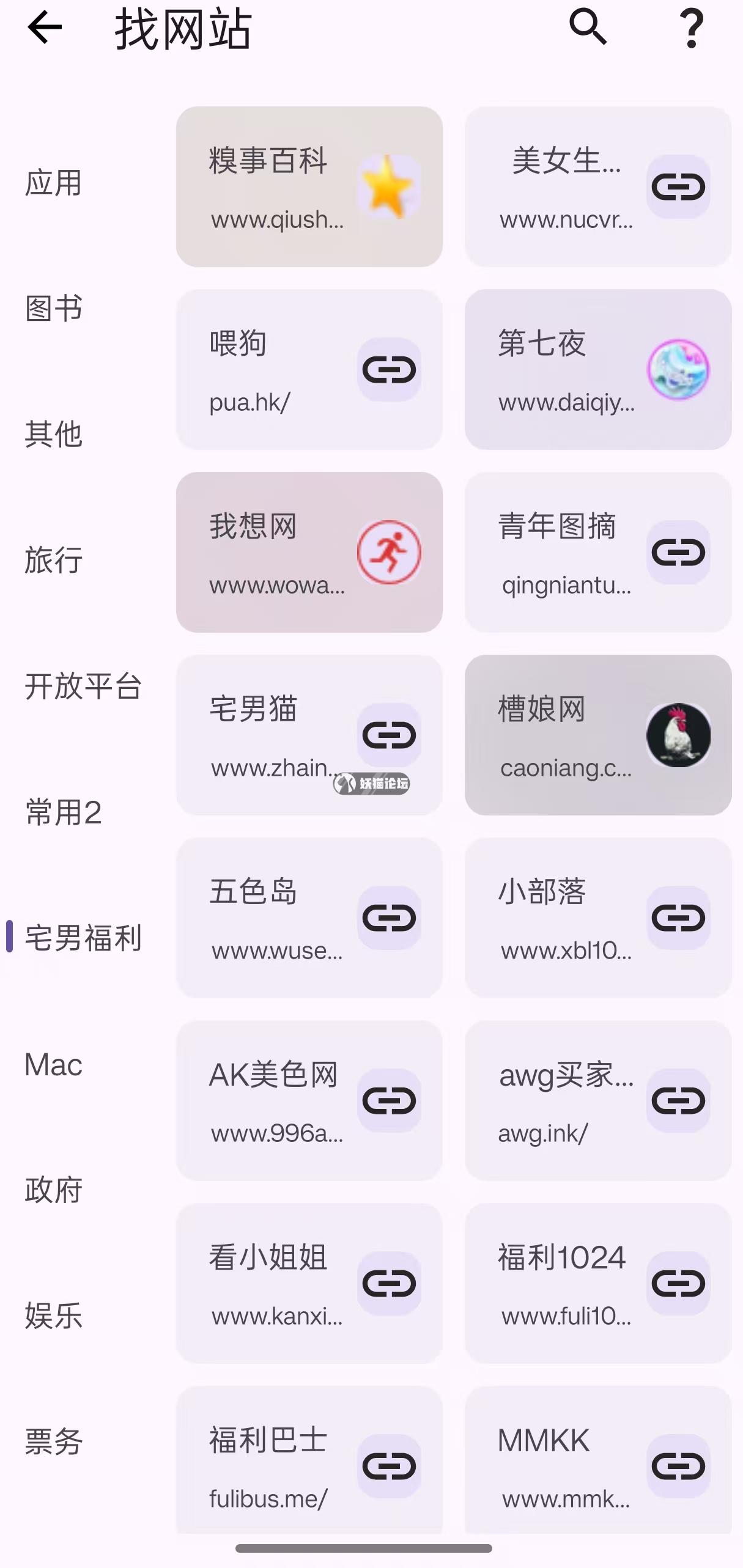The image size is (743, 1568).
Task: Open the 槽娘网 site card
Action: [x=597, y=735]
